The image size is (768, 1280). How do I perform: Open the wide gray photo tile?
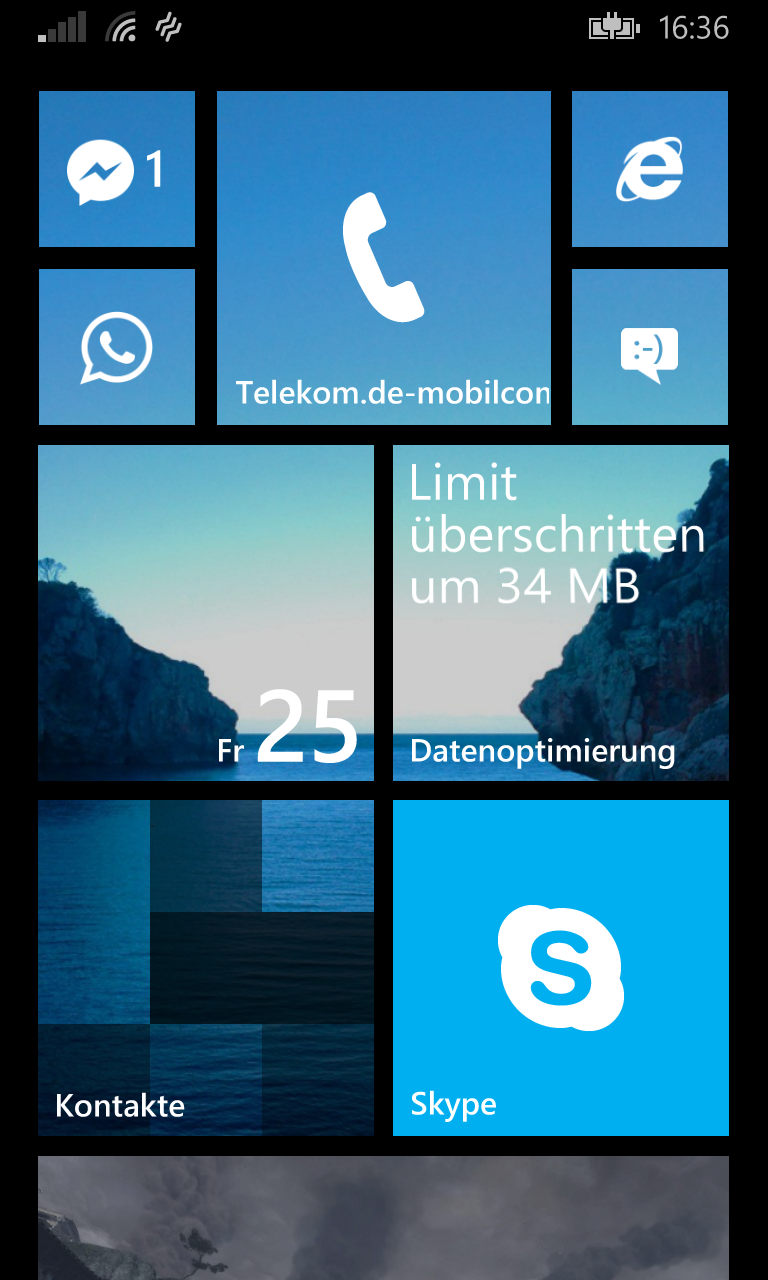(x=384, y=1218)
